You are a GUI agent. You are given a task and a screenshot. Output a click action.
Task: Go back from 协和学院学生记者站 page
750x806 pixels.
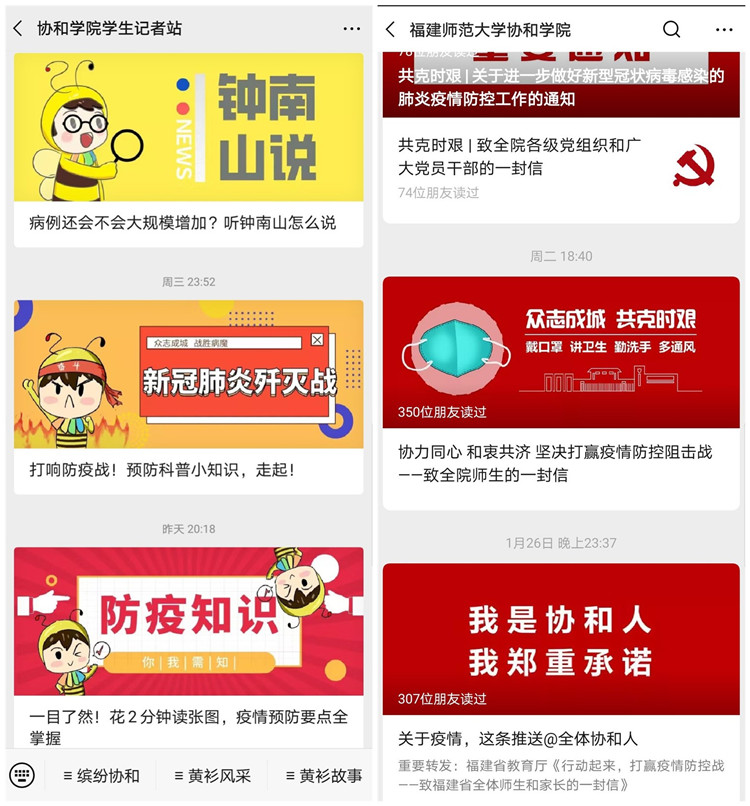click(x=18, y=29)
